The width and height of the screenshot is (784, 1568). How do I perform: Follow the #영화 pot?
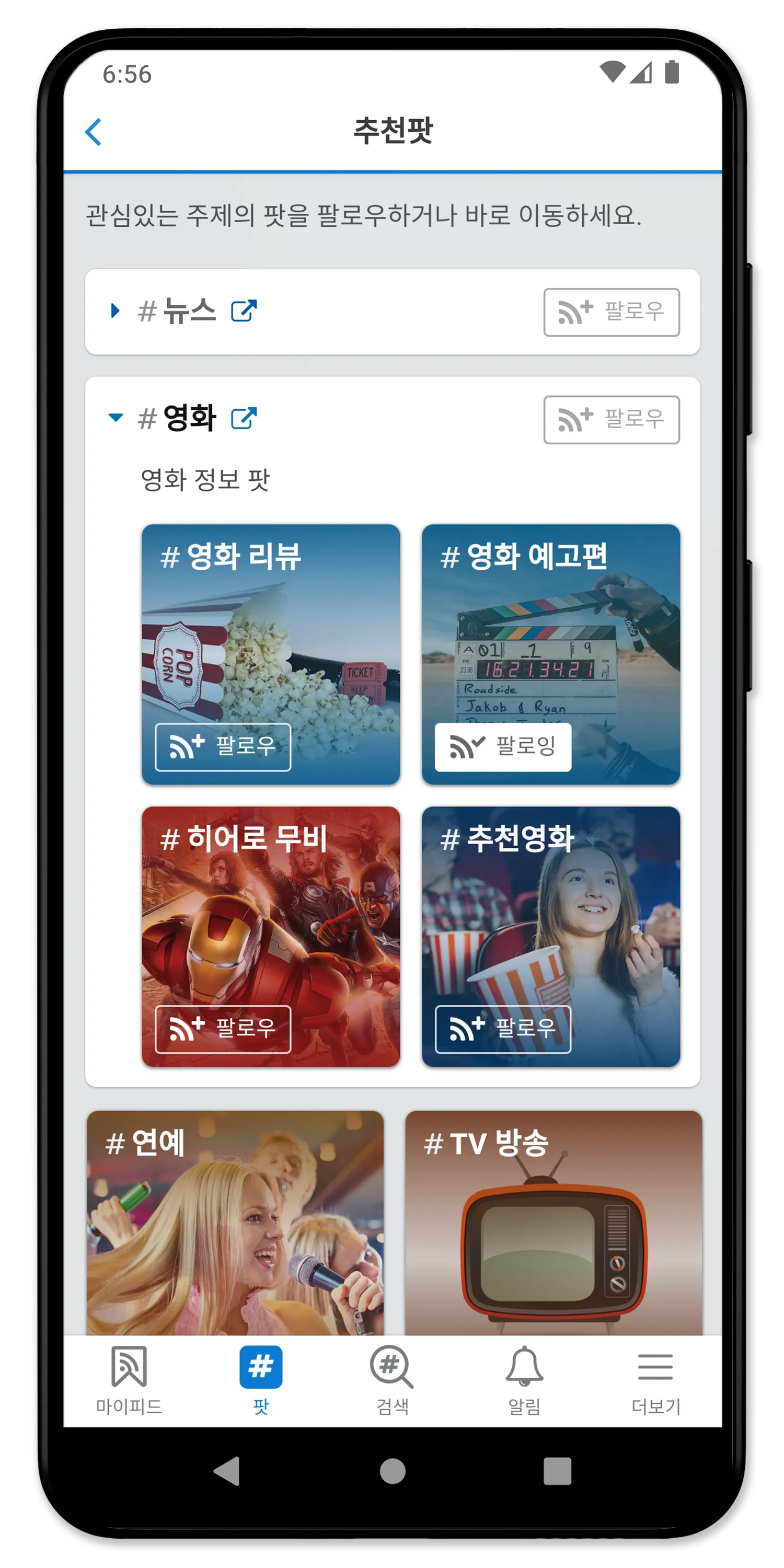(611, 419)
